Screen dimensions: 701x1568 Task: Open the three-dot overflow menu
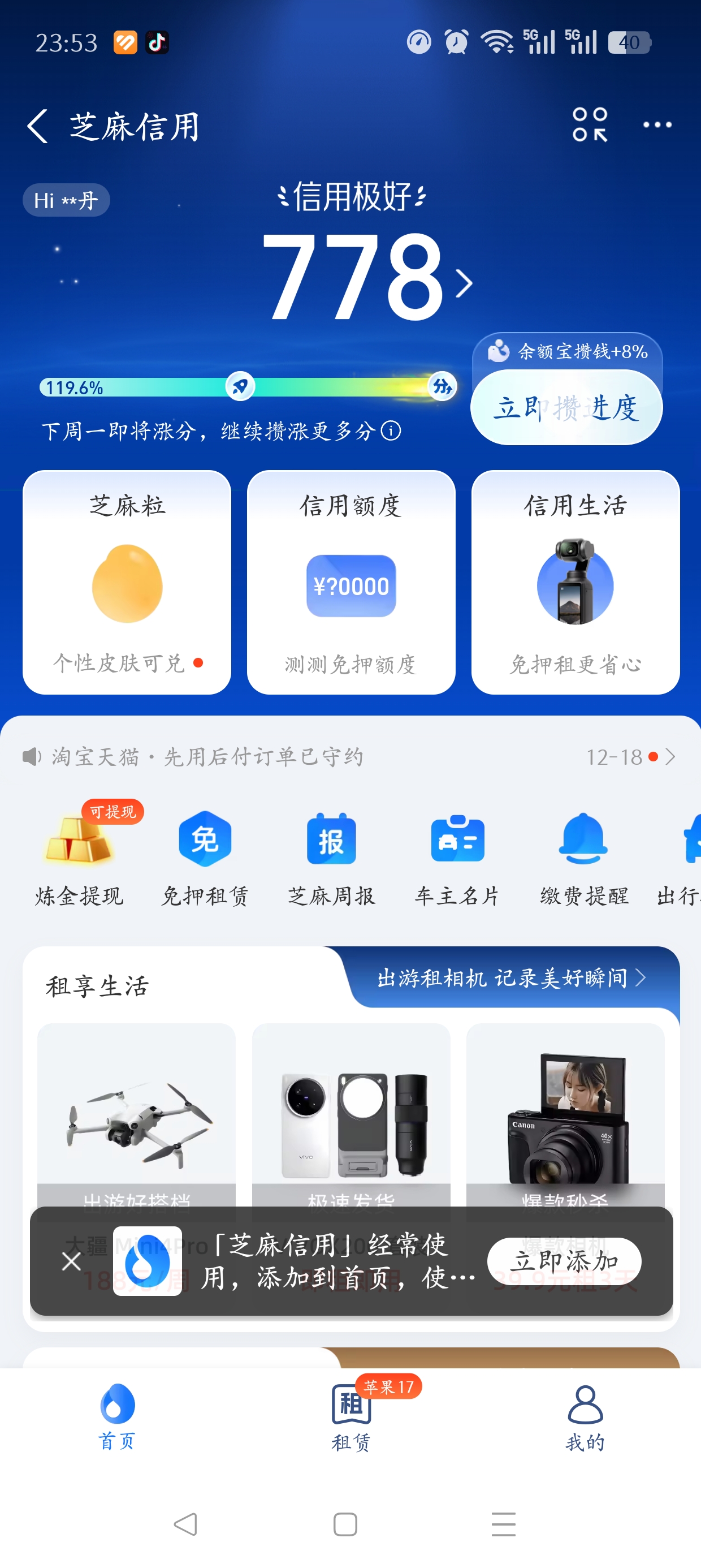(657, 126)
